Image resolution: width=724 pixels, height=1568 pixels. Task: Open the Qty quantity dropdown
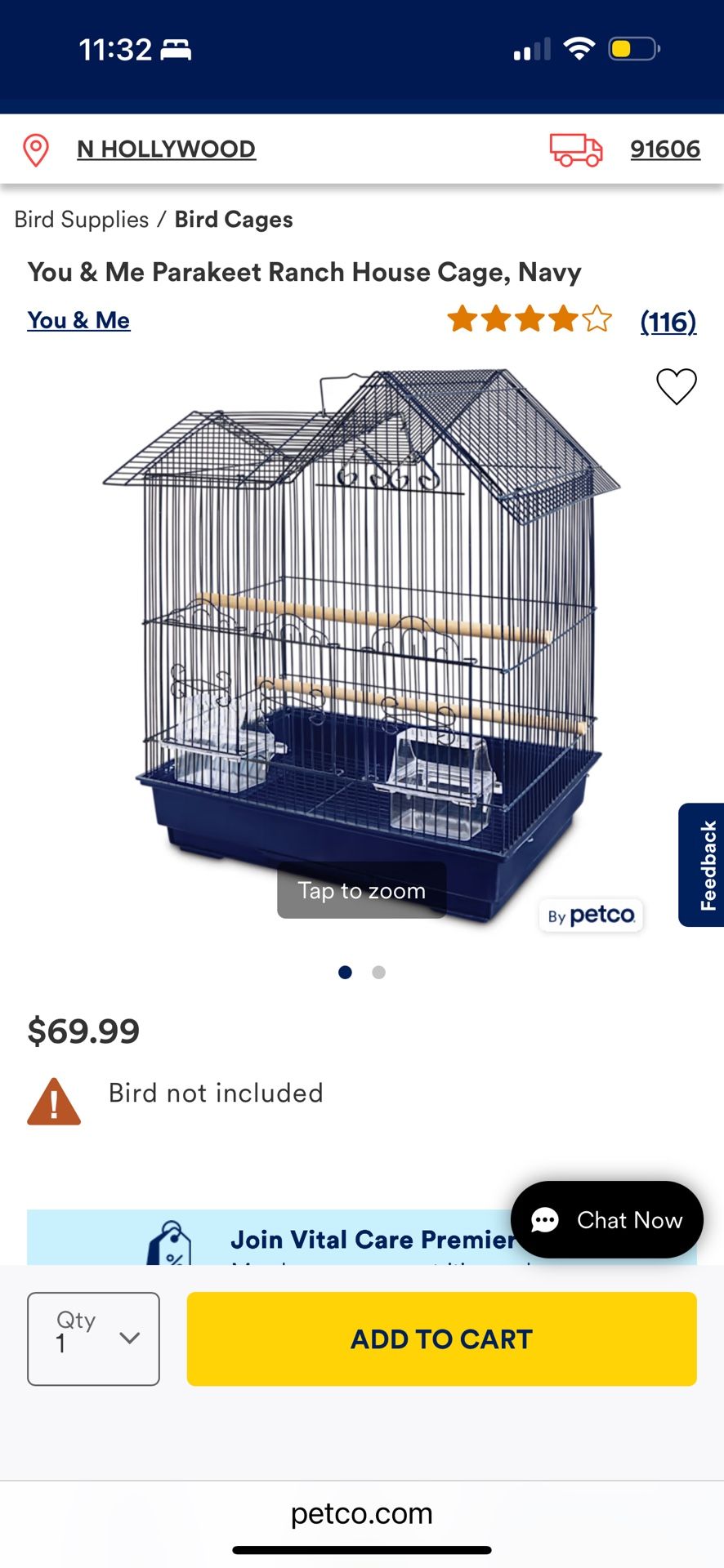click(93, 1338)
